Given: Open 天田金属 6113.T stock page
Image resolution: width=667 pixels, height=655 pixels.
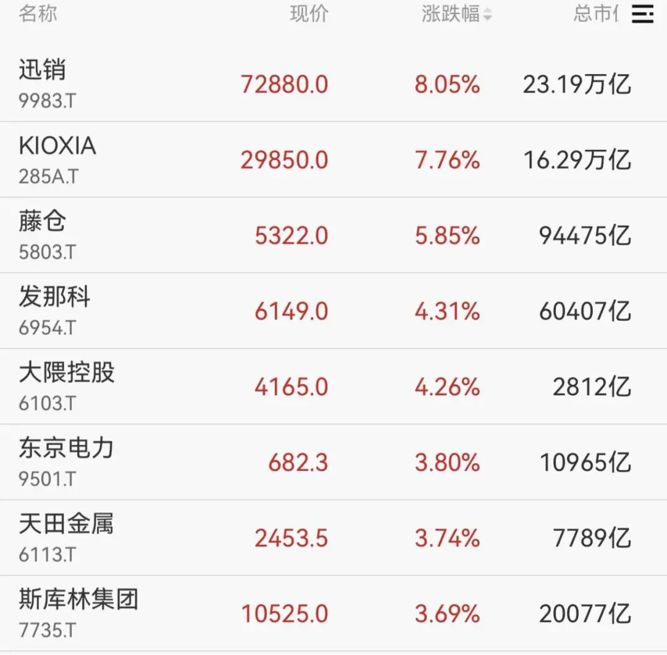Looking at the screenshot, I should point(66,537).
